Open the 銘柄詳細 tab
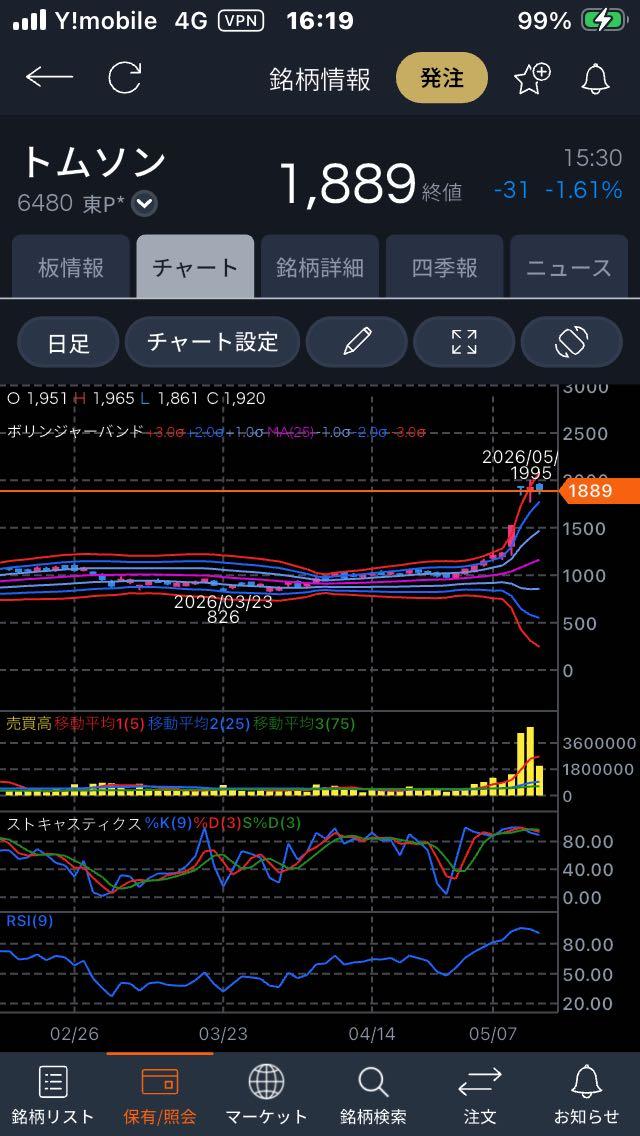This screenshot has width=640, height=1136. click(320, 267)
